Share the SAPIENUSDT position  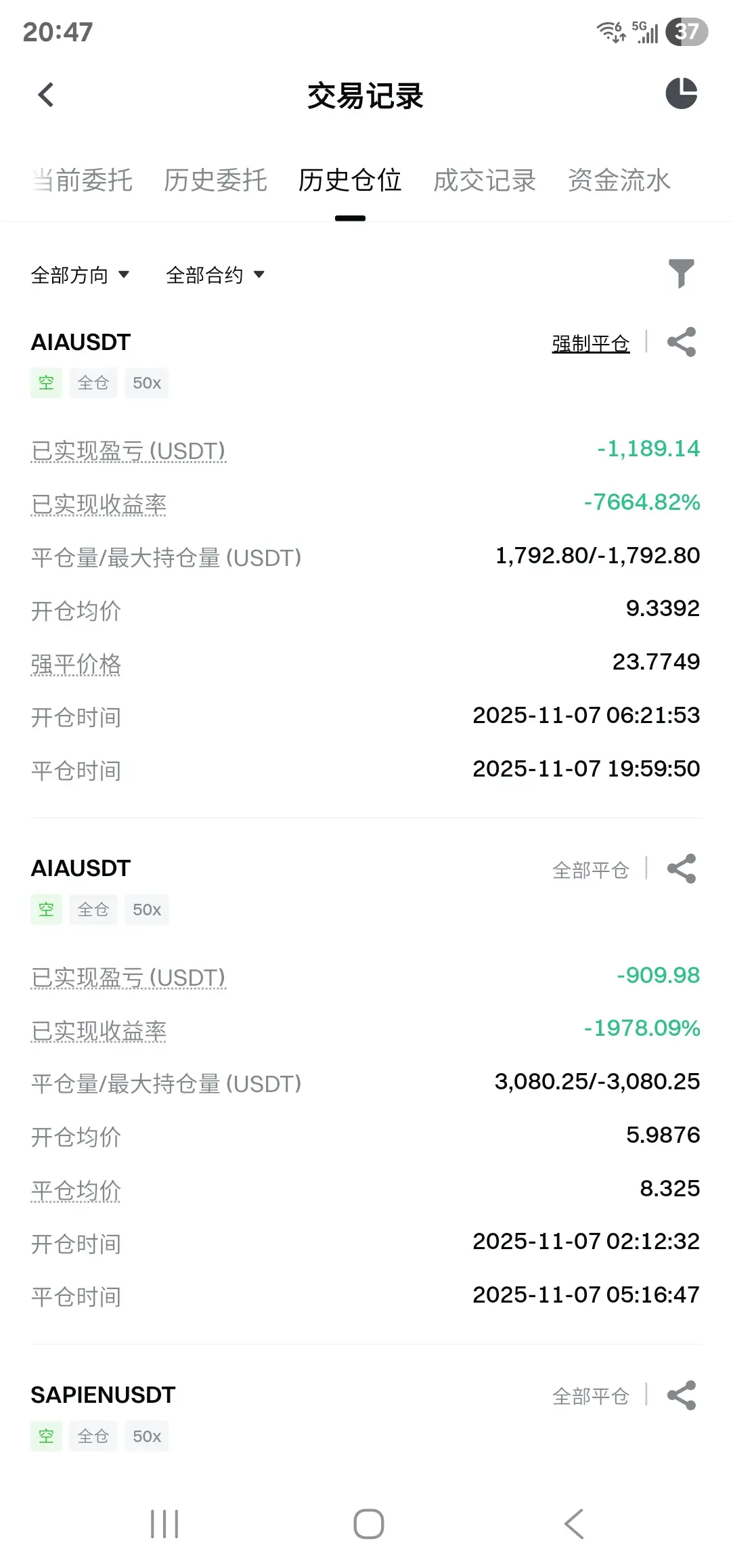click(x=681, y=1395)
